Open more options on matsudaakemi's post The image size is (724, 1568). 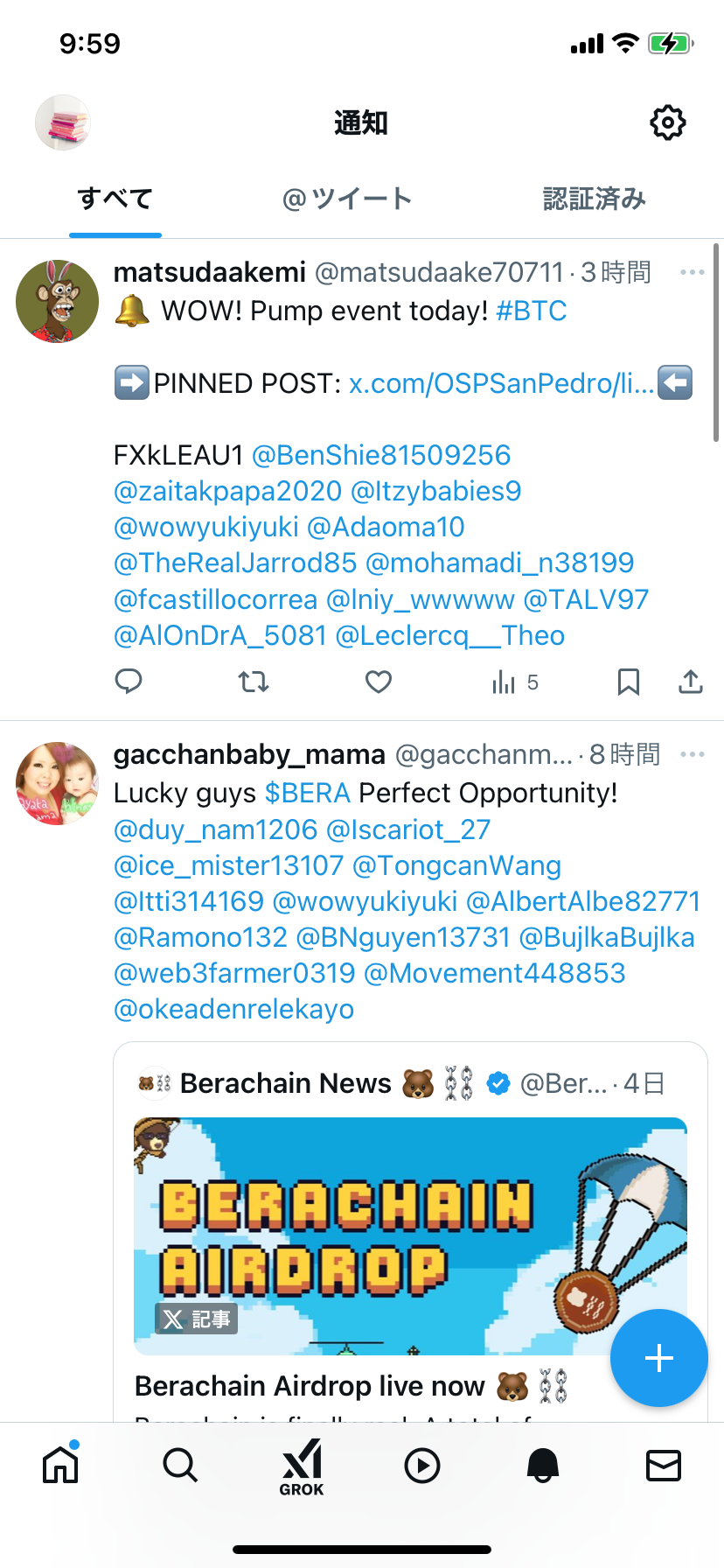point(692,272)
